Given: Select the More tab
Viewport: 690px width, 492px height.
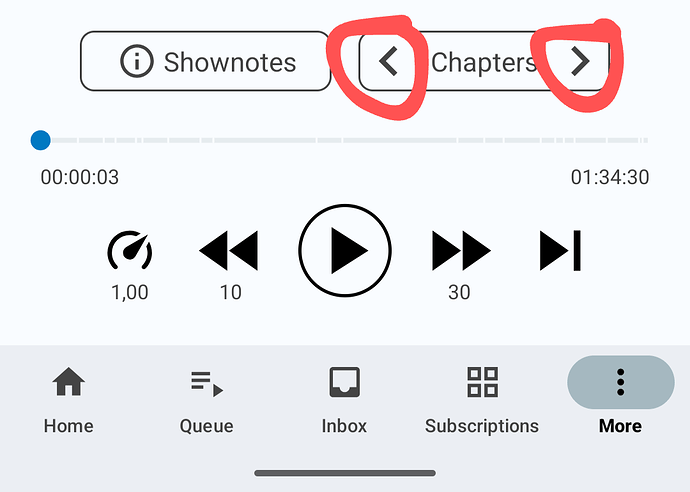Looking at the screenshot, I should click(x=620, y=400).
